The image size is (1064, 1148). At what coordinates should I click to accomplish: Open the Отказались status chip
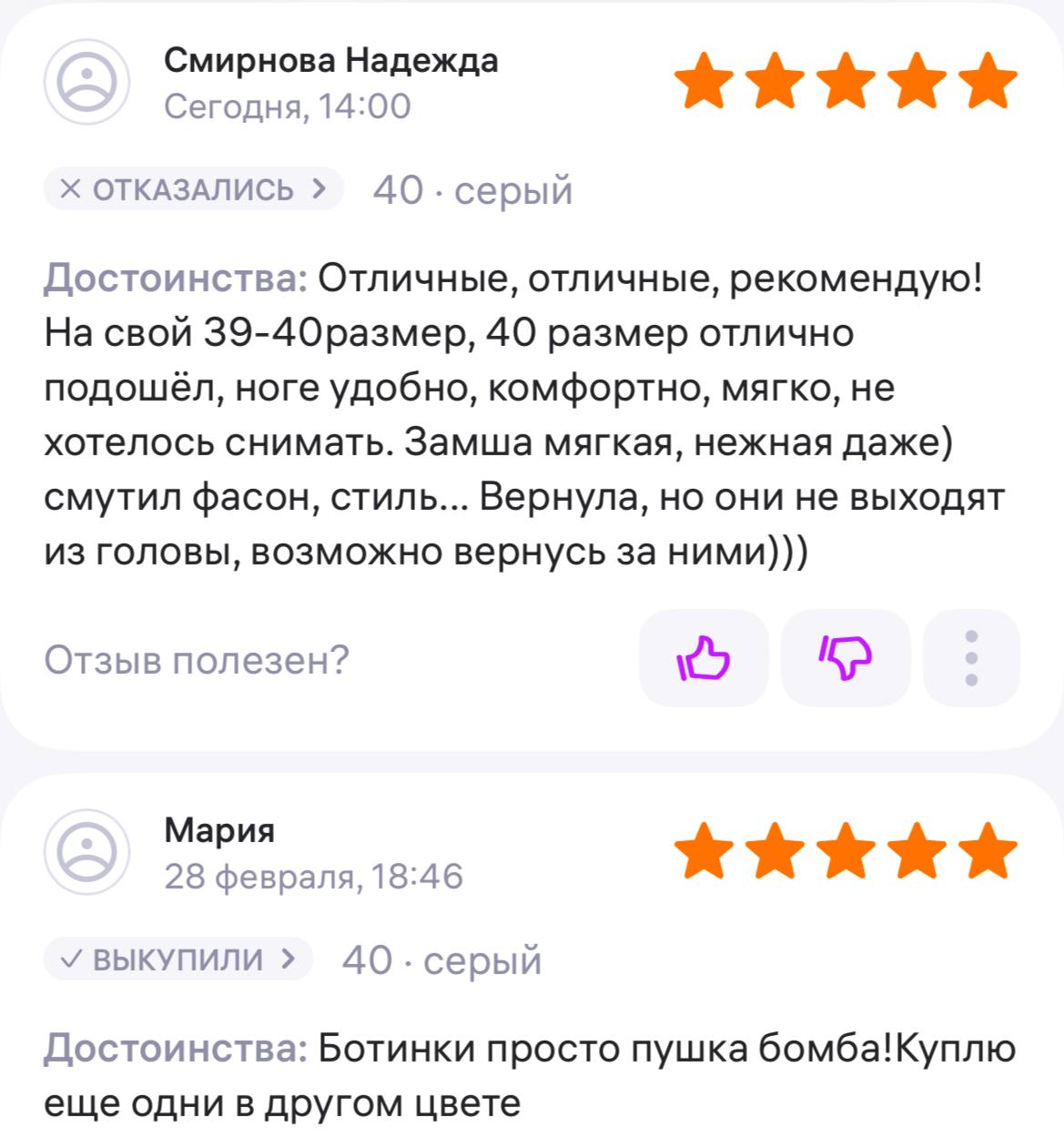[194, 189]
